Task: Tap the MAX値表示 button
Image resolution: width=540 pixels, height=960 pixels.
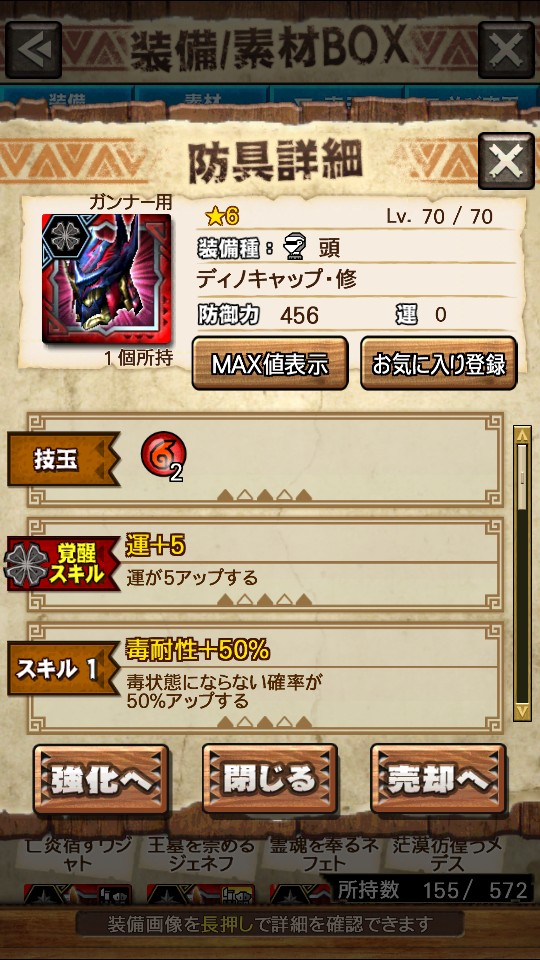Action: click(x=270, y=363)
